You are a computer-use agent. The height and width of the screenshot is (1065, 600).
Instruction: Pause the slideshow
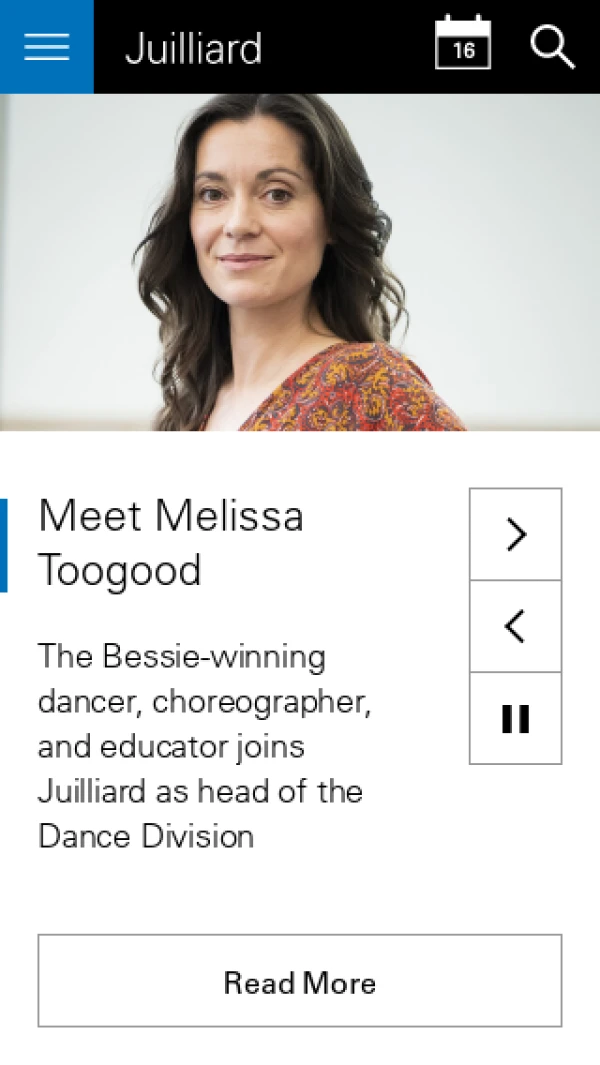[x=515, y=719]
